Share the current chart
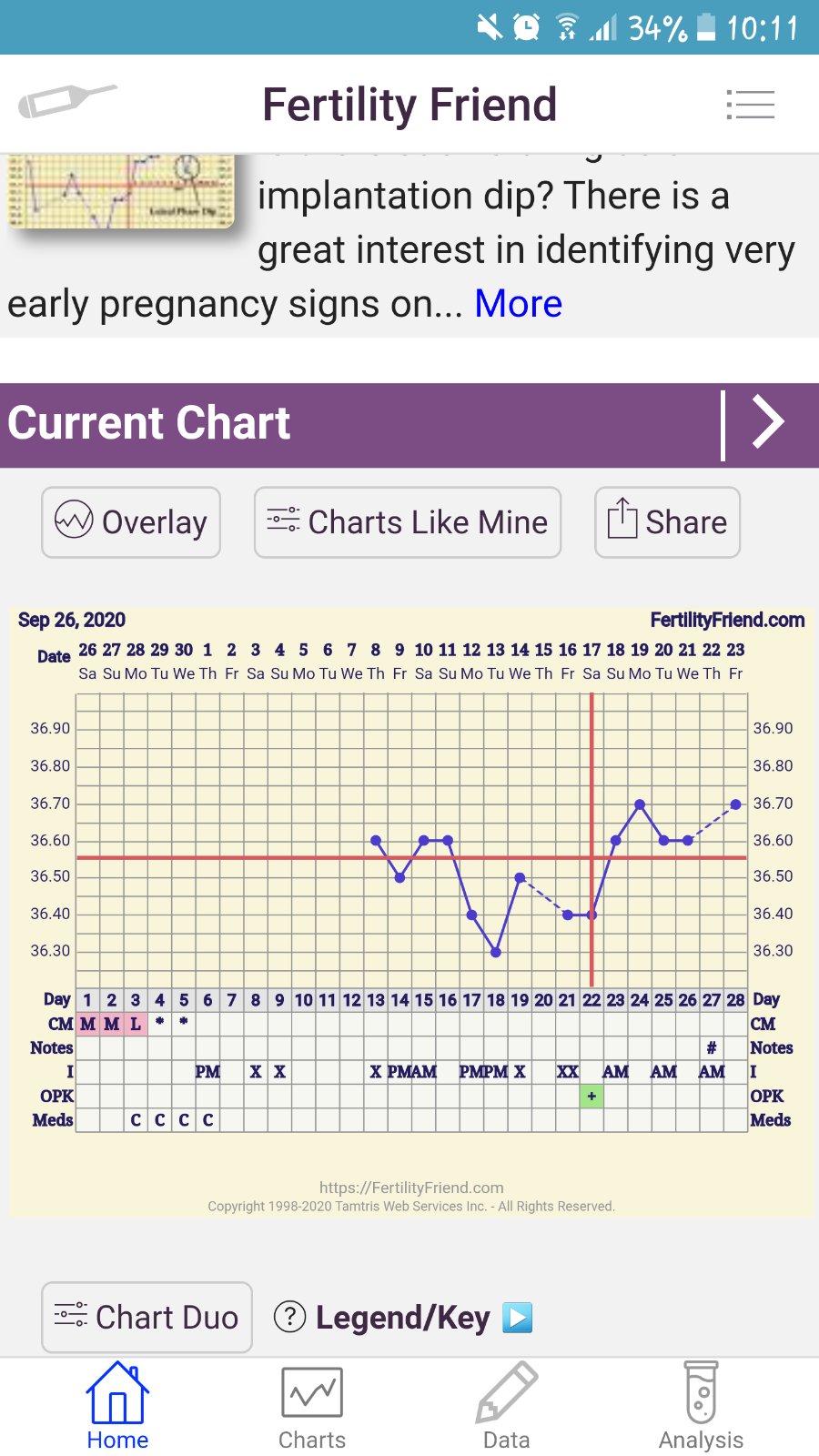The height and width of the screenshot is (1456, 819). [x=667, y=522]
